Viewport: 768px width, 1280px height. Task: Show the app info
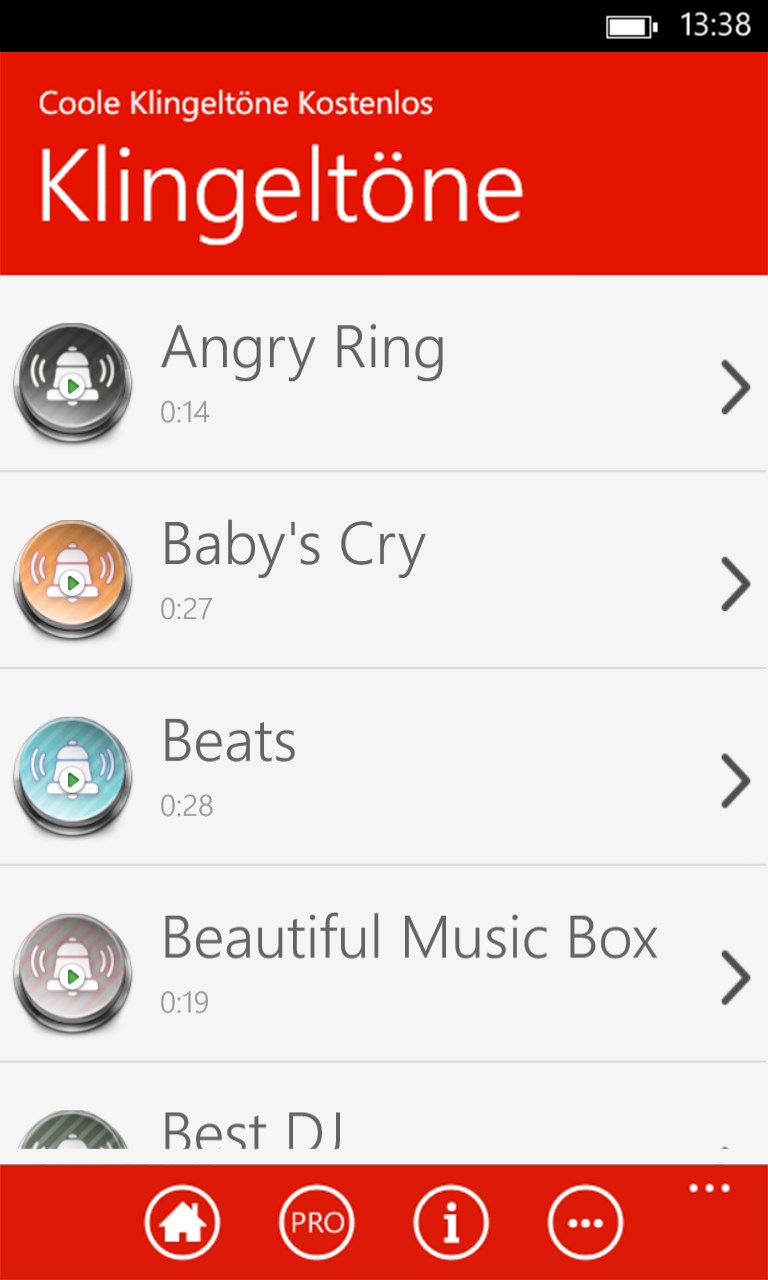pyautogui.click(x=451, y=1222)
